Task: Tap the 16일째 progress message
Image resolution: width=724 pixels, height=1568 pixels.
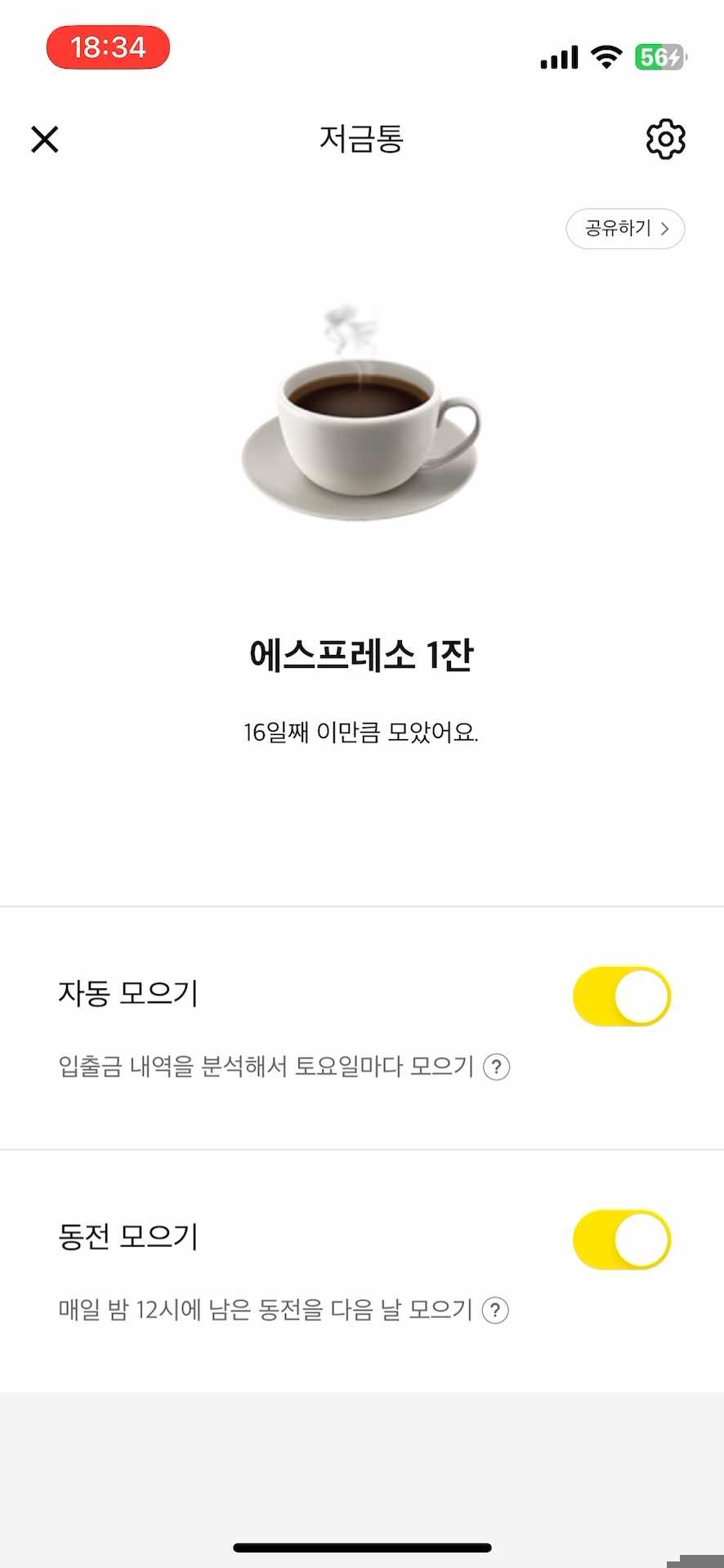Action: (x=362, y=733)
